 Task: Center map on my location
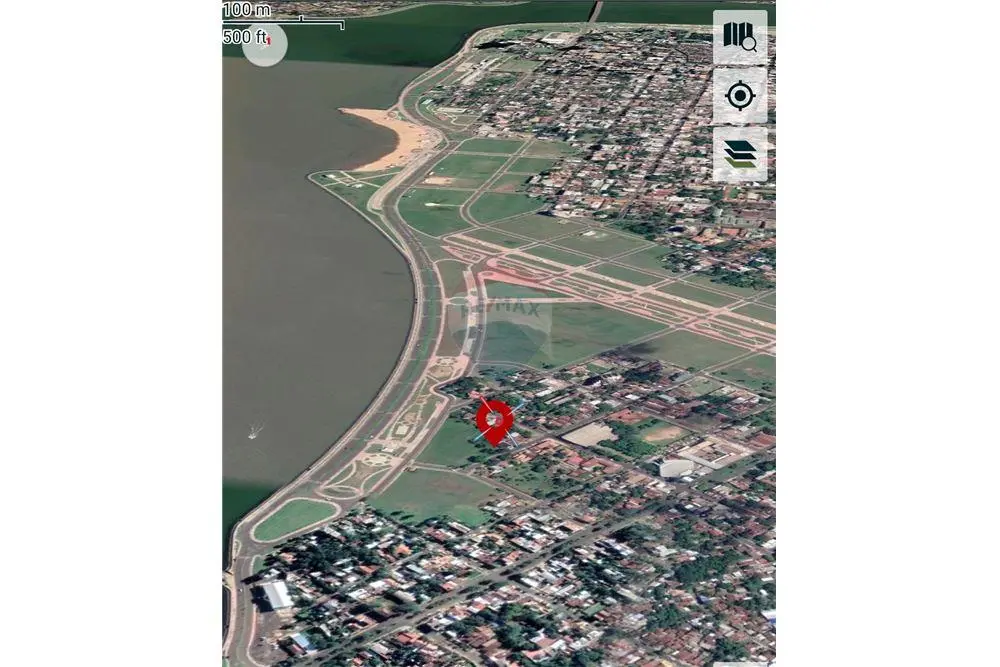click(740, 96)
